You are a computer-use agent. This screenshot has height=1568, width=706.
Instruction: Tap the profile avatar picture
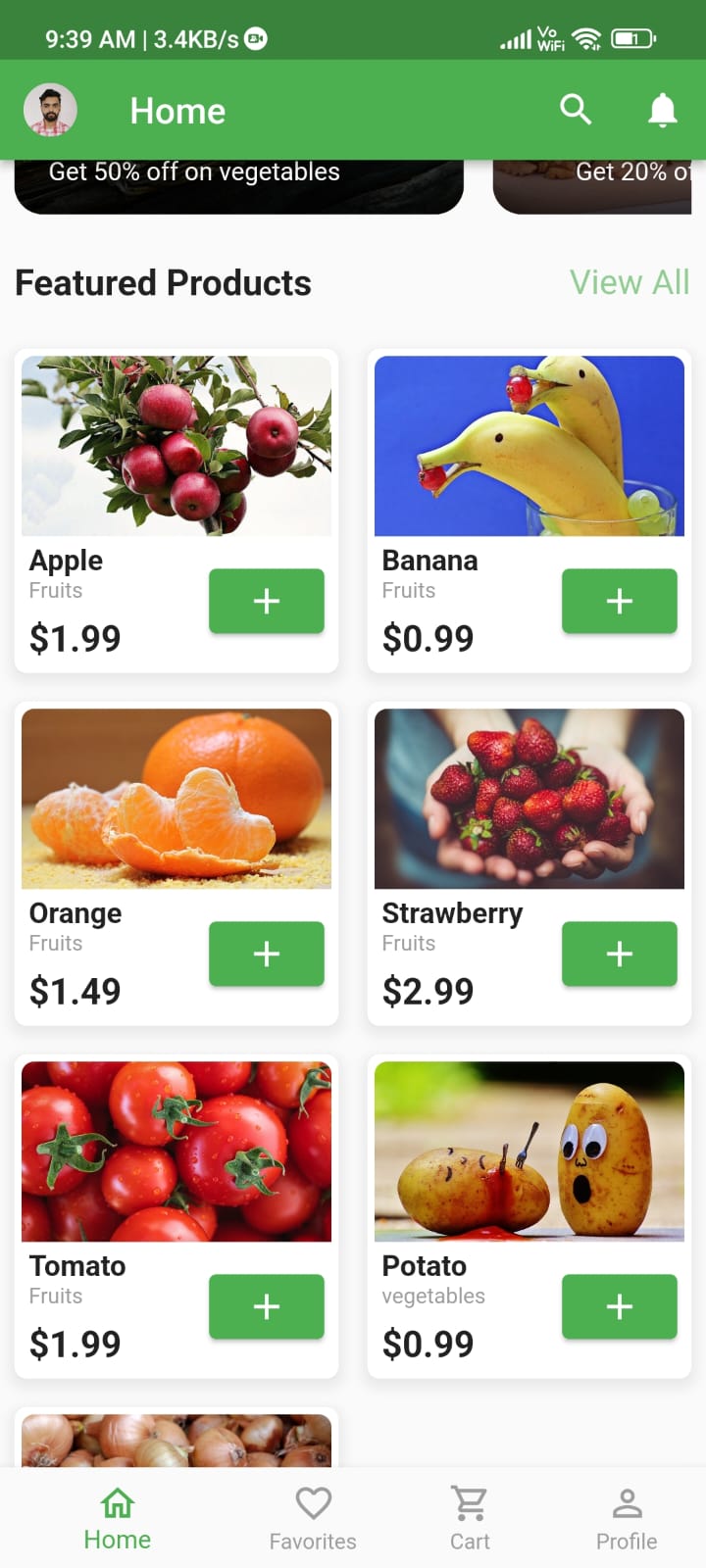(x=50, y=110)
